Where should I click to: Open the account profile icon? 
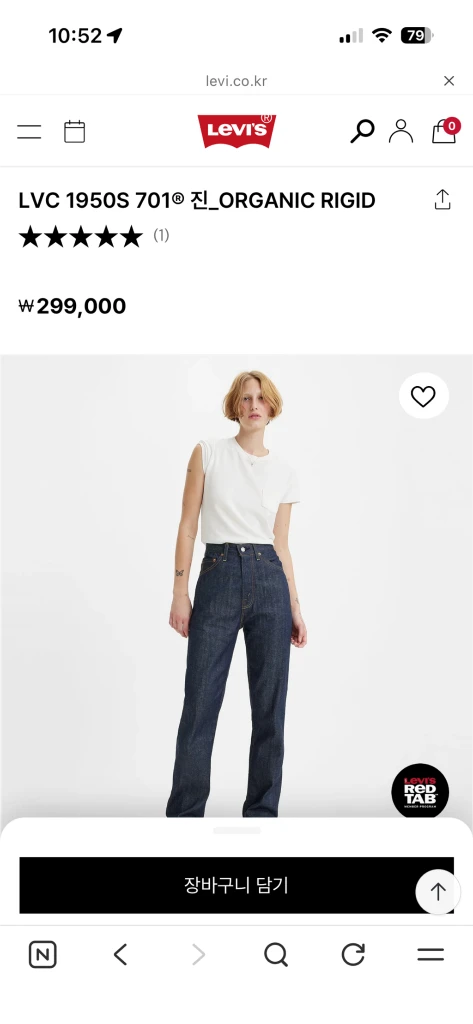tap(400, 131)
